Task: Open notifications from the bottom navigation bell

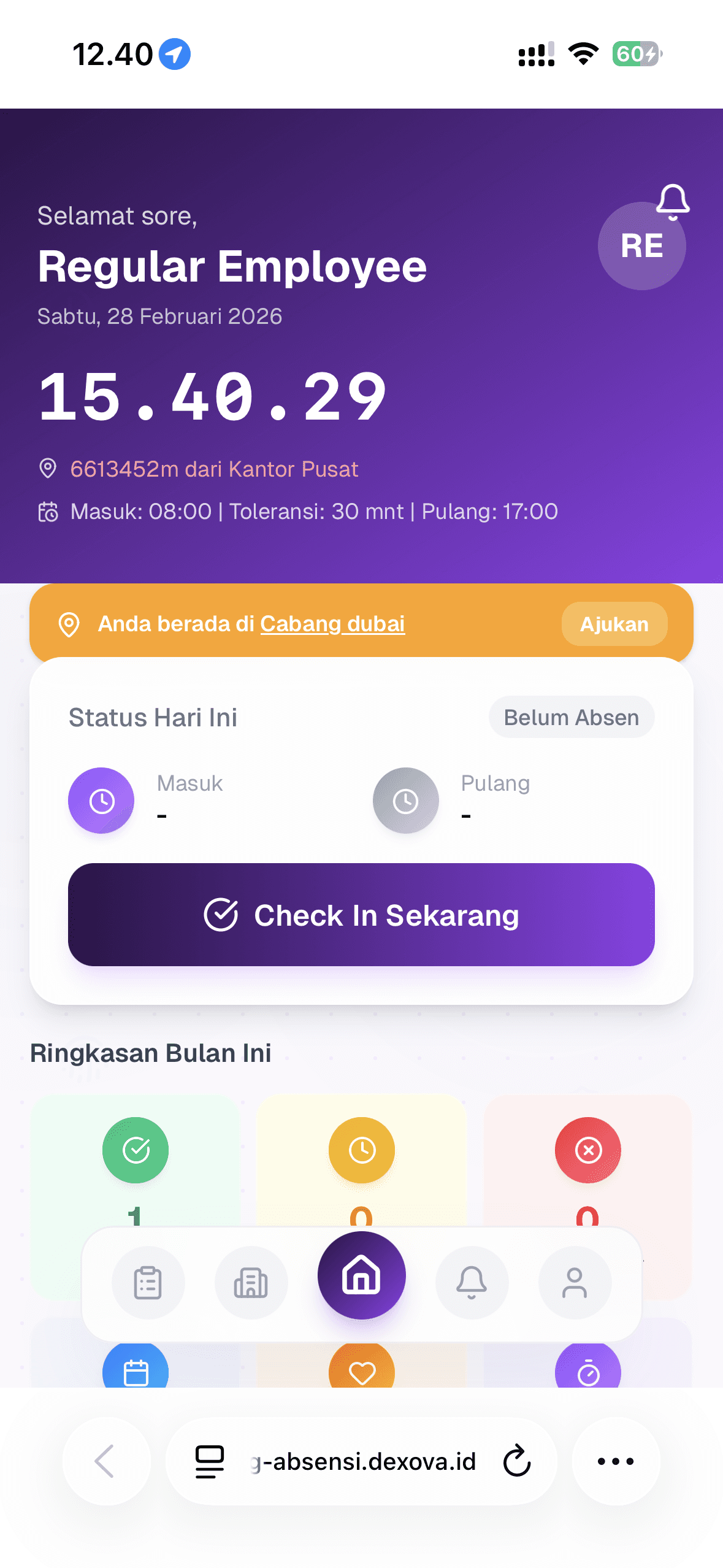Action: (471, 1283)
